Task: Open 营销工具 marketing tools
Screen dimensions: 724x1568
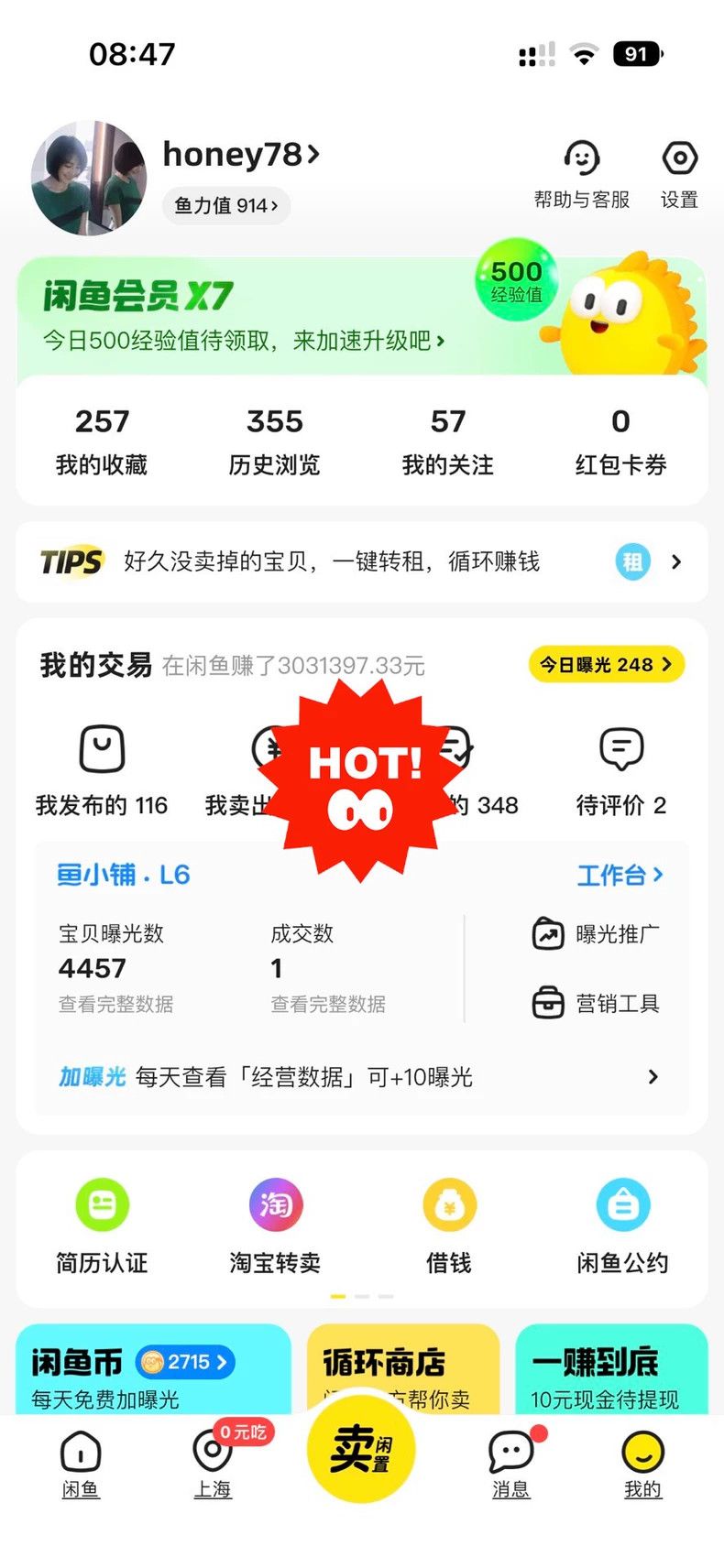Action: [596, 1003]
